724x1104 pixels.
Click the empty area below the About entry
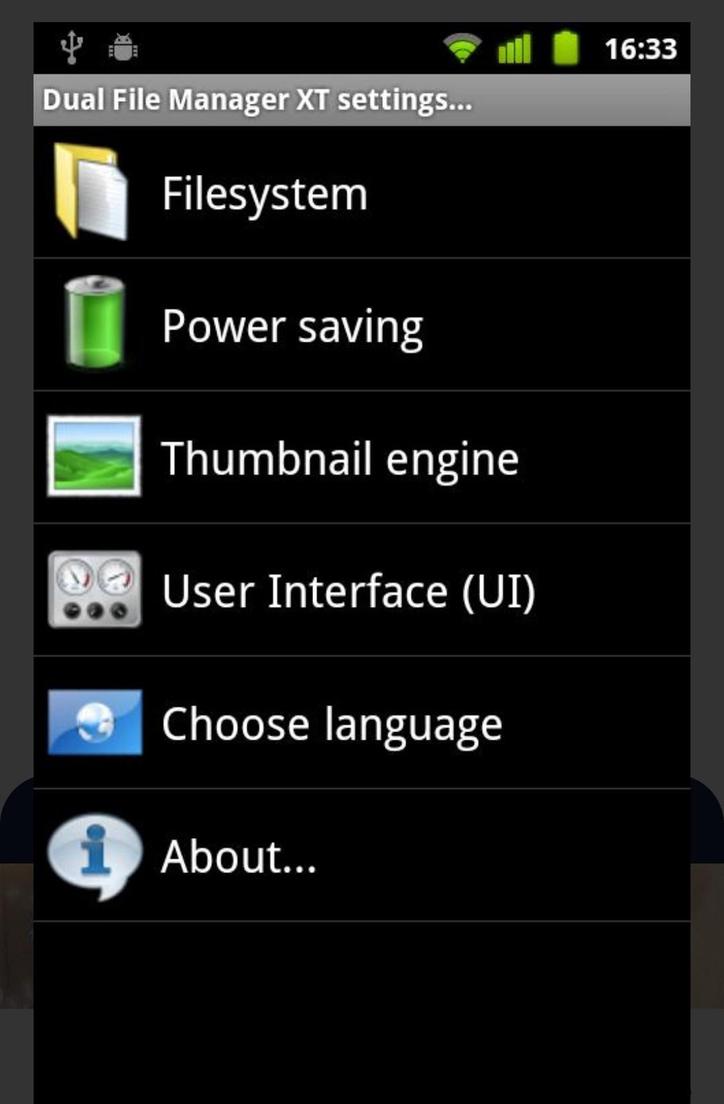[360, 1000]
